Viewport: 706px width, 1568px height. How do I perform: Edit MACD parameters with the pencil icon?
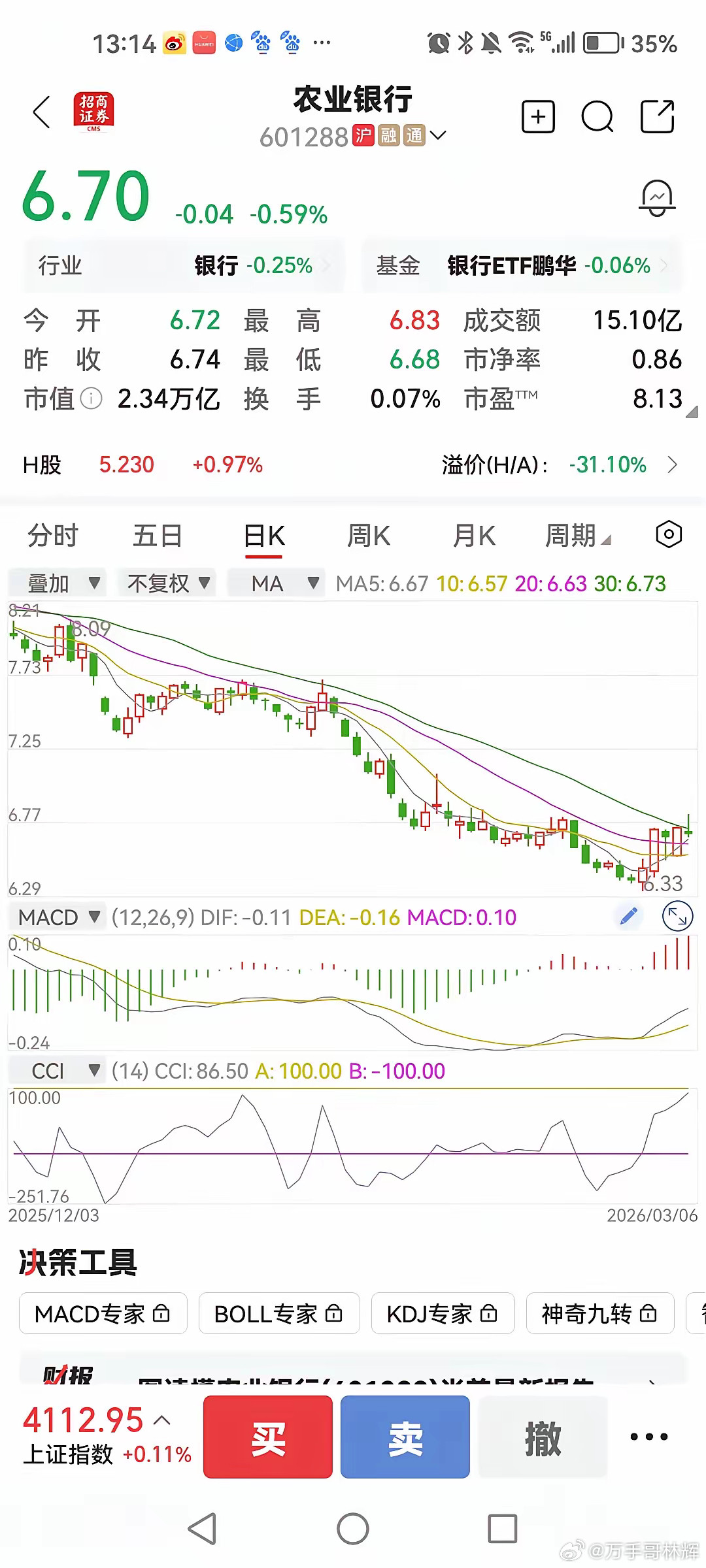628,916
